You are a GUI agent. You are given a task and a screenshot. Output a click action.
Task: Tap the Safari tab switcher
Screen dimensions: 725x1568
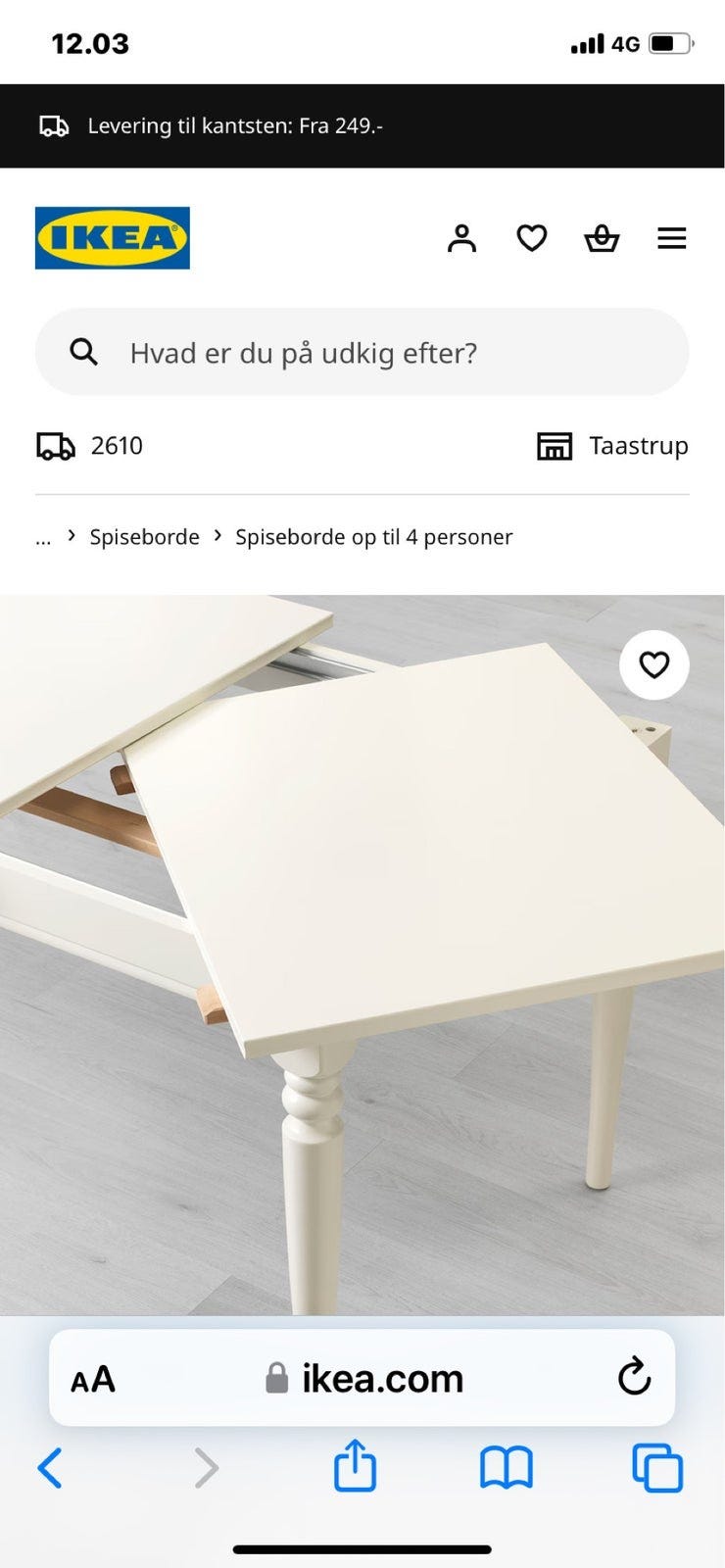click(x=656, y=1467)
